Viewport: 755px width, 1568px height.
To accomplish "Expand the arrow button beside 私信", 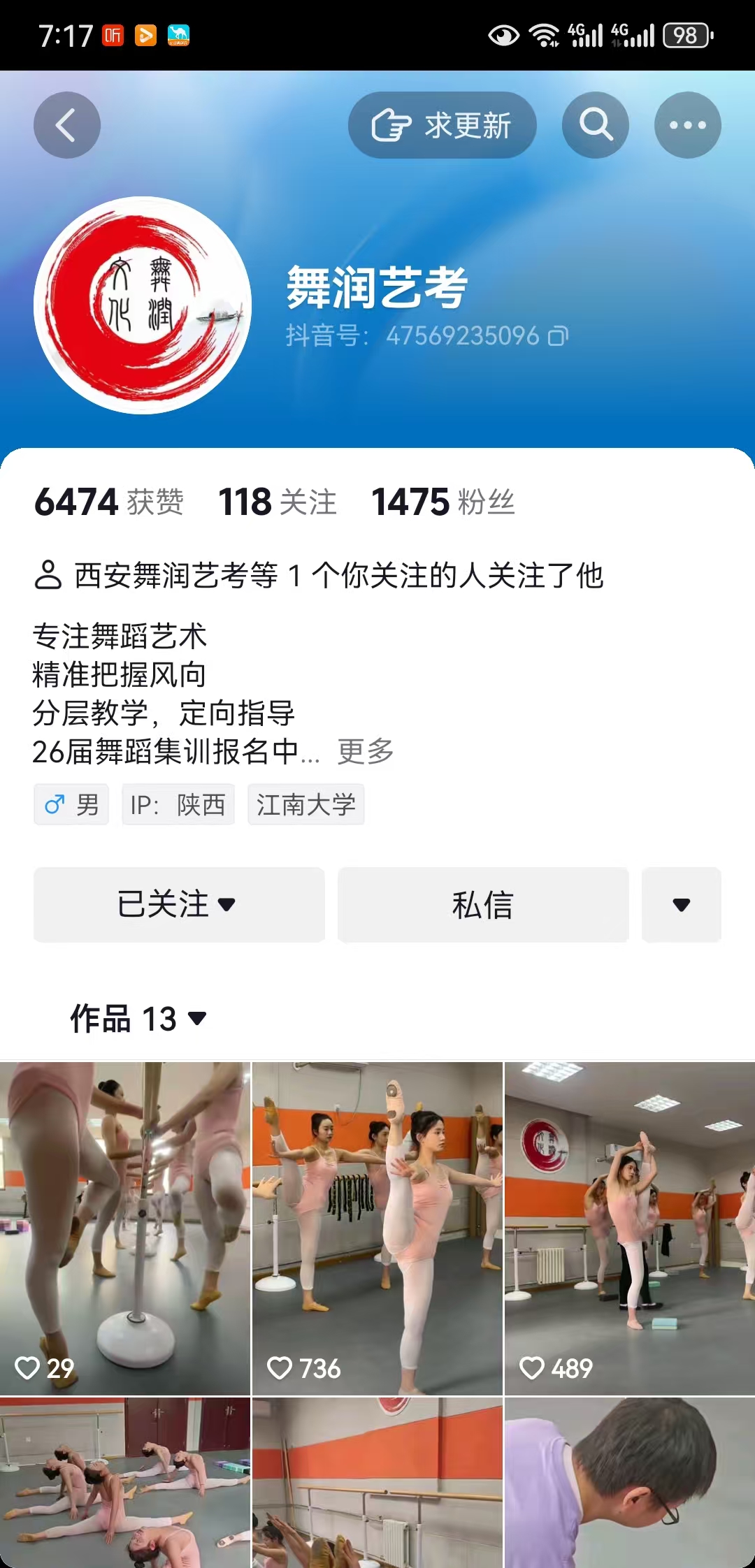I will 682,905.
